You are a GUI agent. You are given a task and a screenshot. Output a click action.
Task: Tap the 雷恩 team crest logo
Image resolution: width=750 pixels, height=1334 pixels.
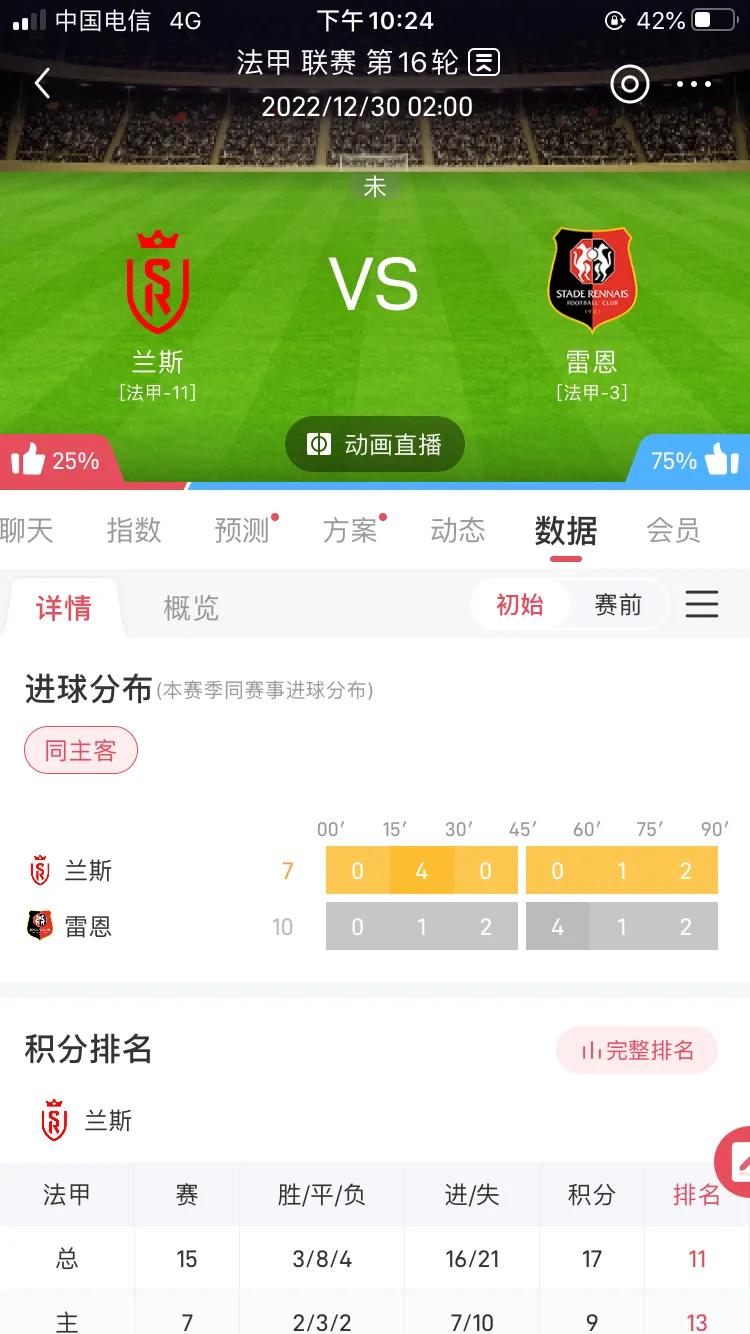[x=591, y=278]
